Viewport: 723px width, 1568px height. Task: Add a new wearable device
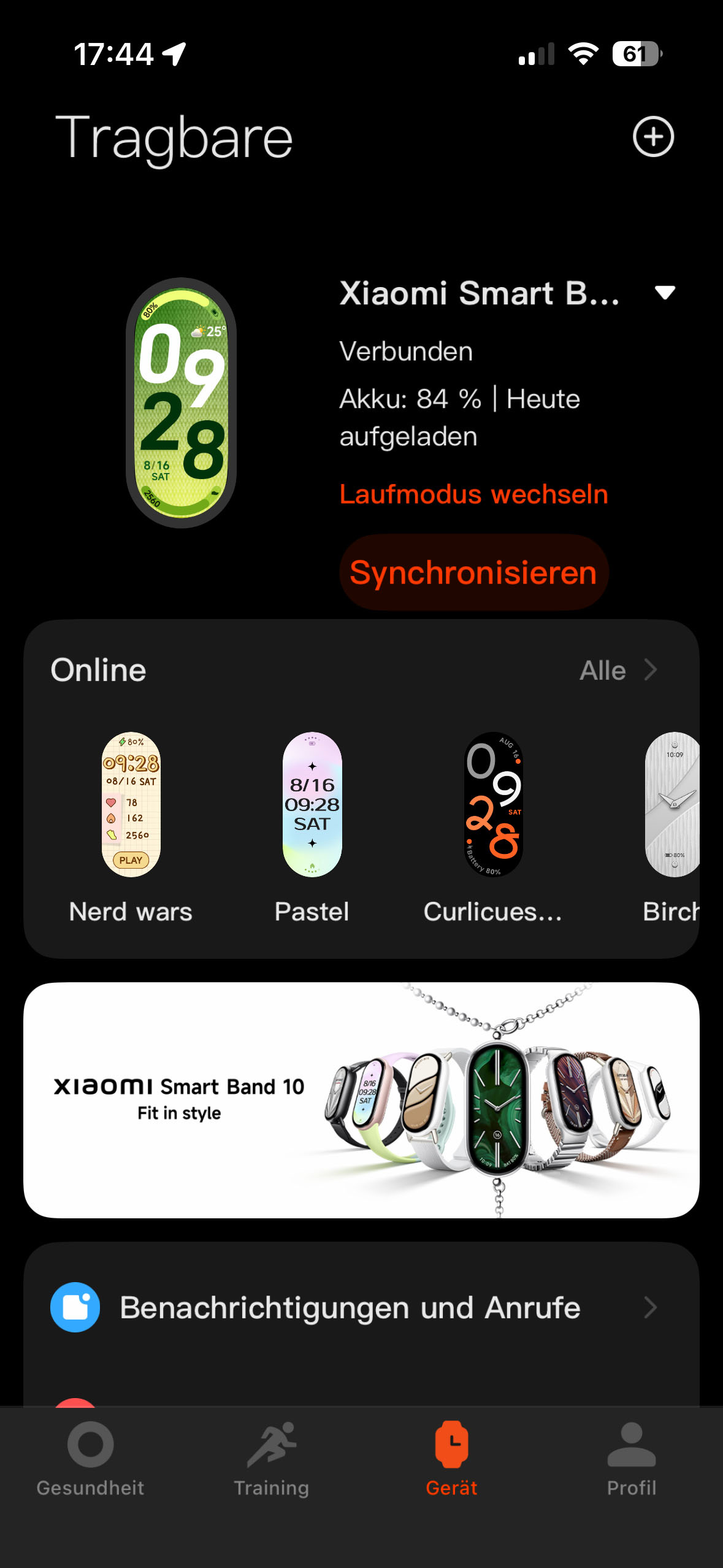click(x=653, y=136)
